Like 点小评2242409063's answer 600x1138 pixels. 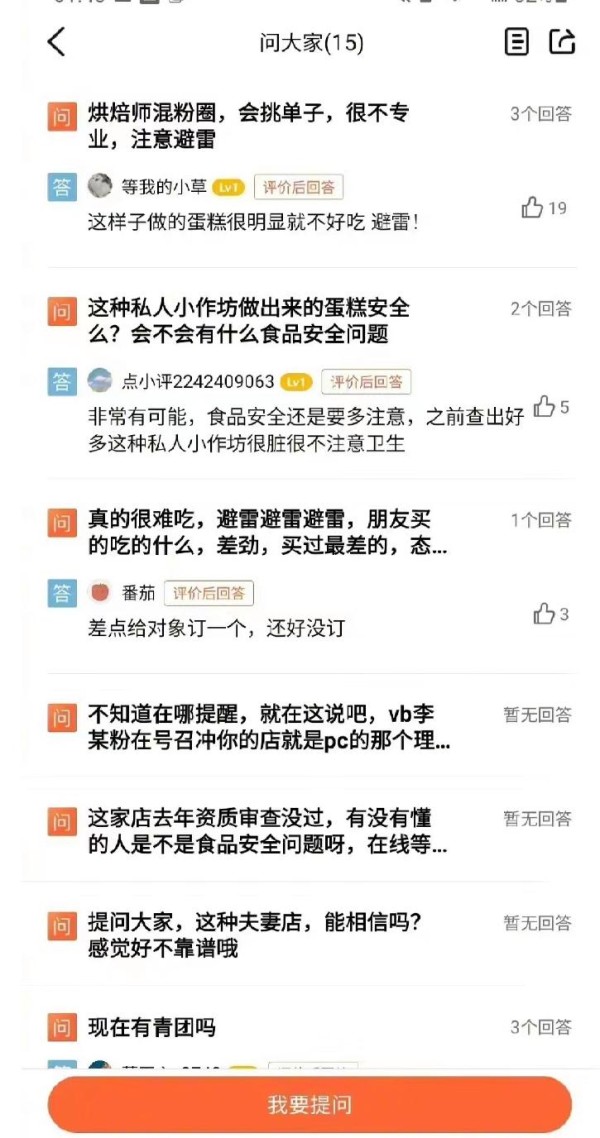[x=545, y=406]
